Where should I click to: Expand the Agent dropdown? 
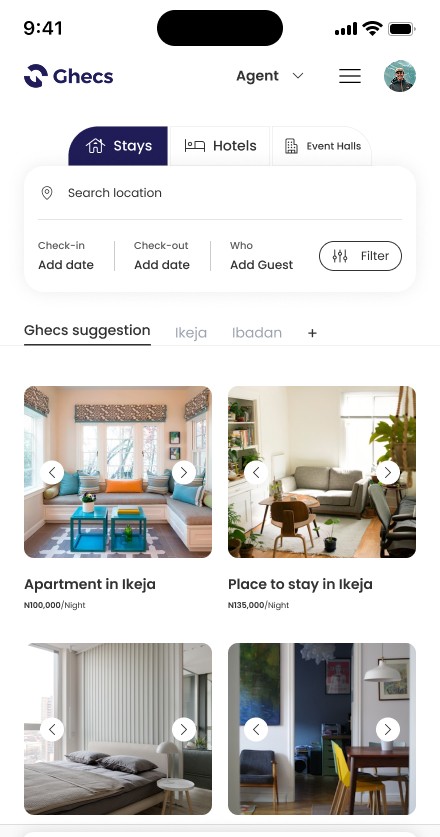[x=270, y=76]
